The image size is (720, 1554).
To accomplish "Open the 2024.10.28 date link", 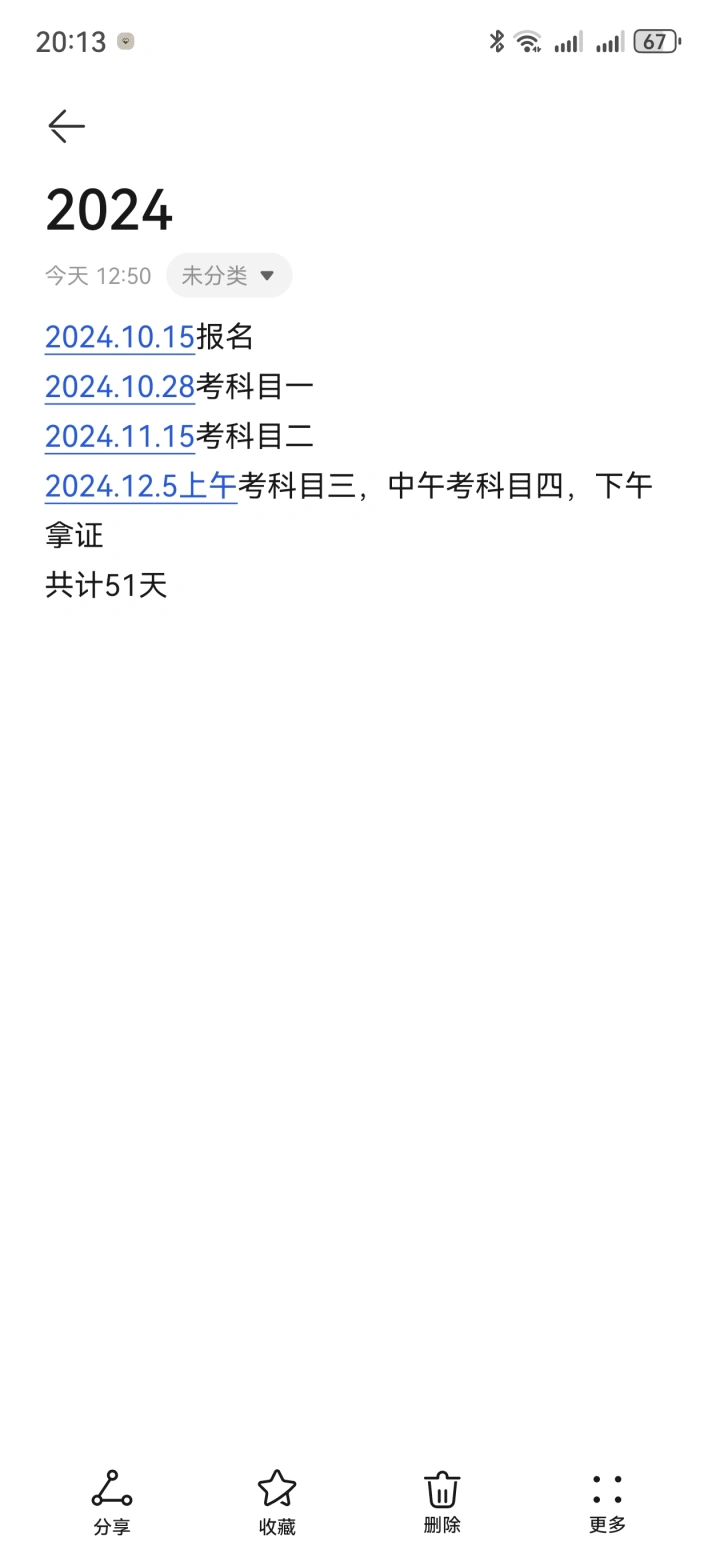I will [x=120, y=387].
